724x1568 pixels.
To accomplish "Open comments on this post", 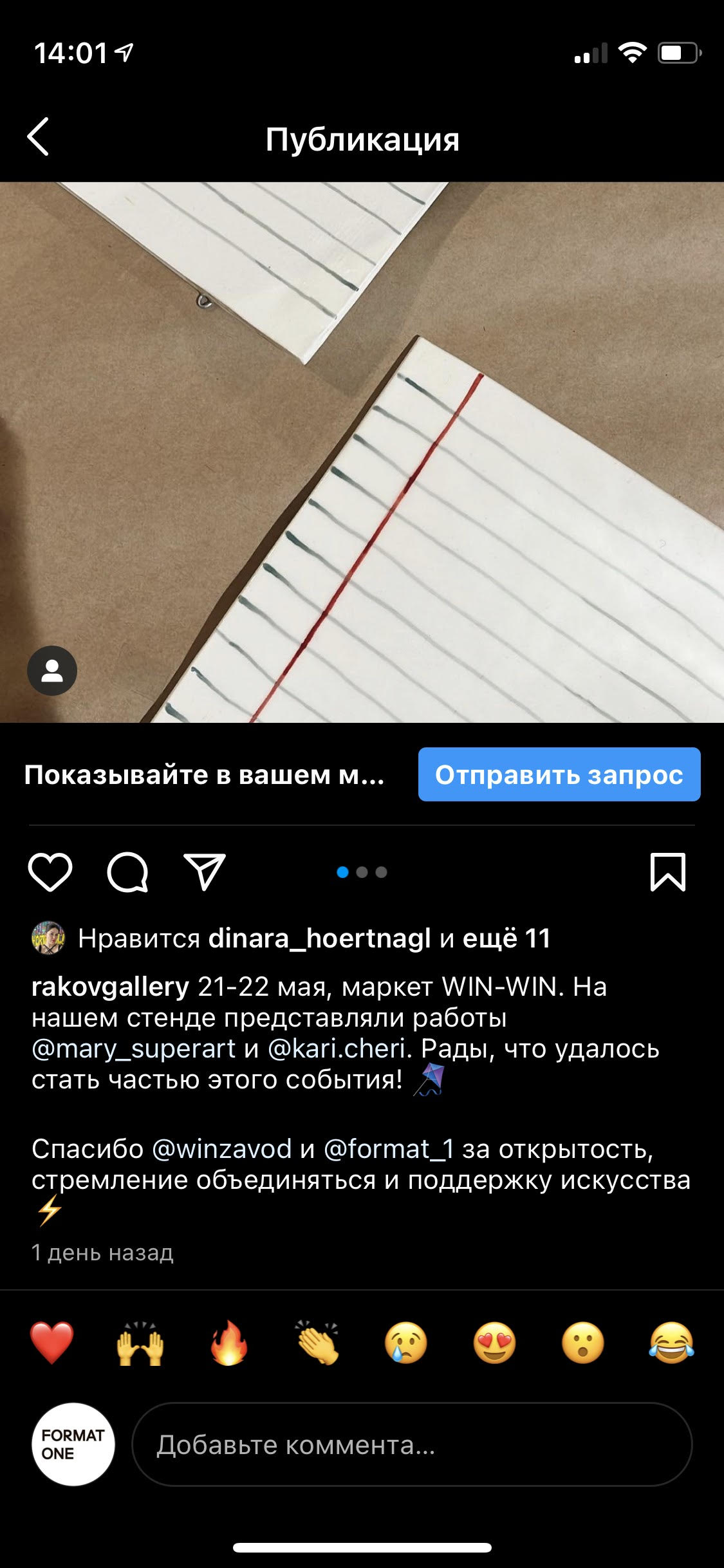I will pos(127,872).
